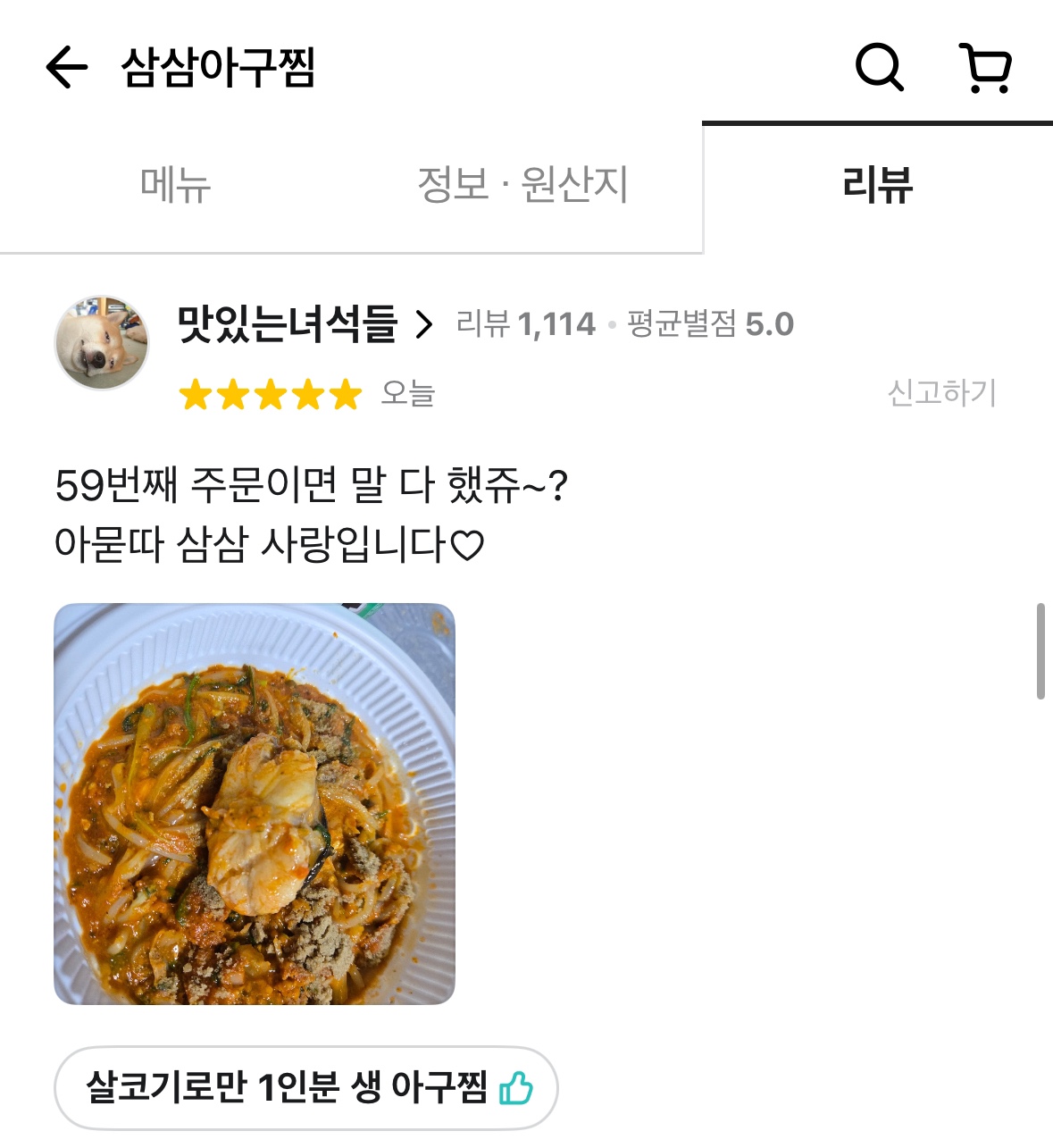Open the 살코기로만 1인분 생 아구찜 menu chip

pos(305,1088)
